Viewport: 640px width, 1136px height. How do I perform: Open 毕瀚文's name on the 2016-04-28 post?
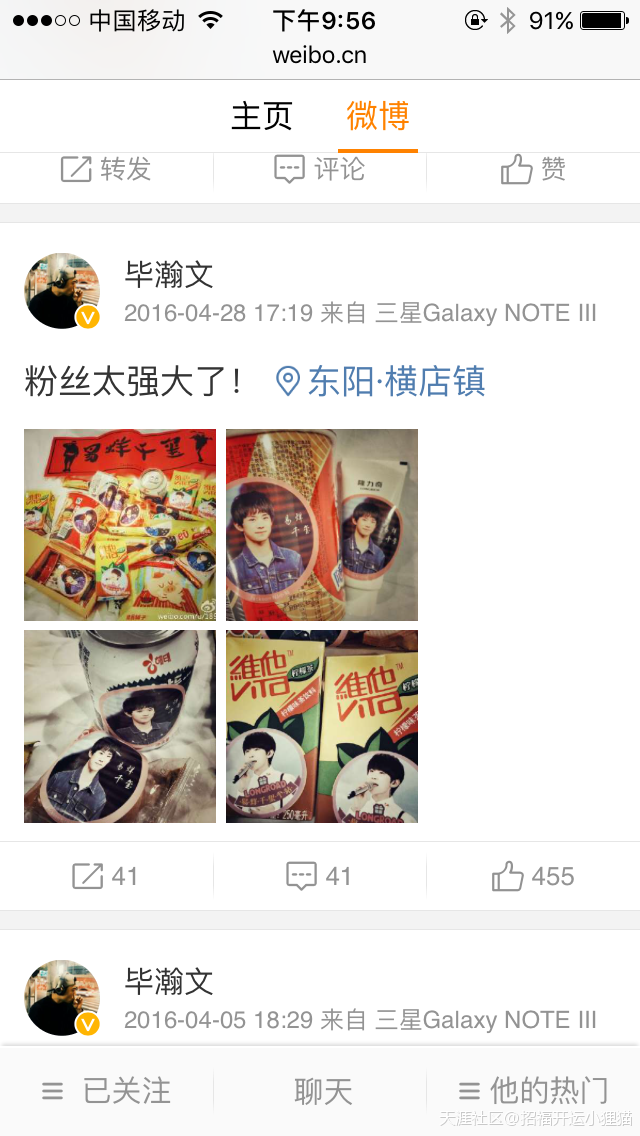click(169, 274)
